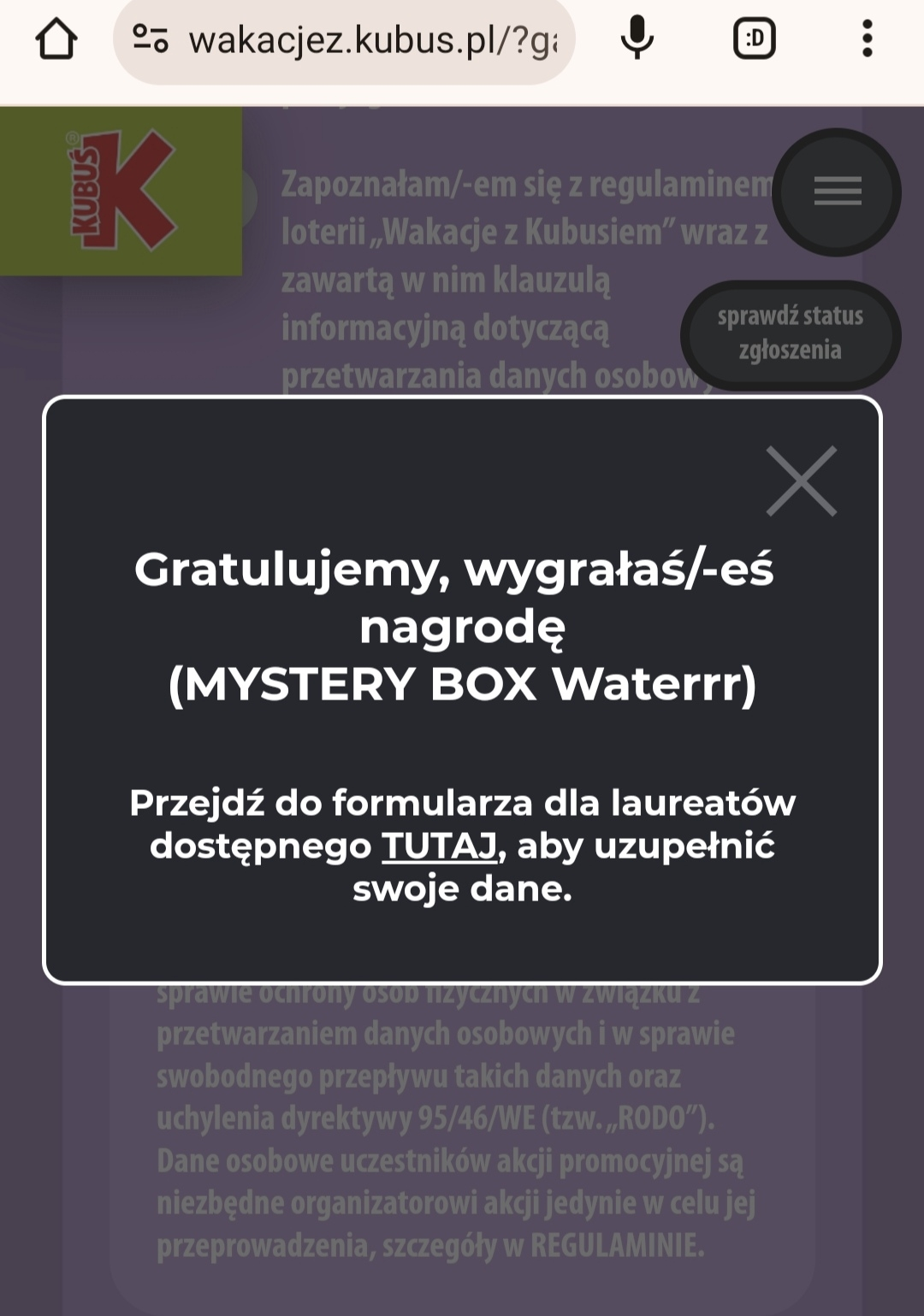Viewport: 924px width, 1316px height.
Task: Open the site hamburger menu
Action: click(x=837, y=192)
